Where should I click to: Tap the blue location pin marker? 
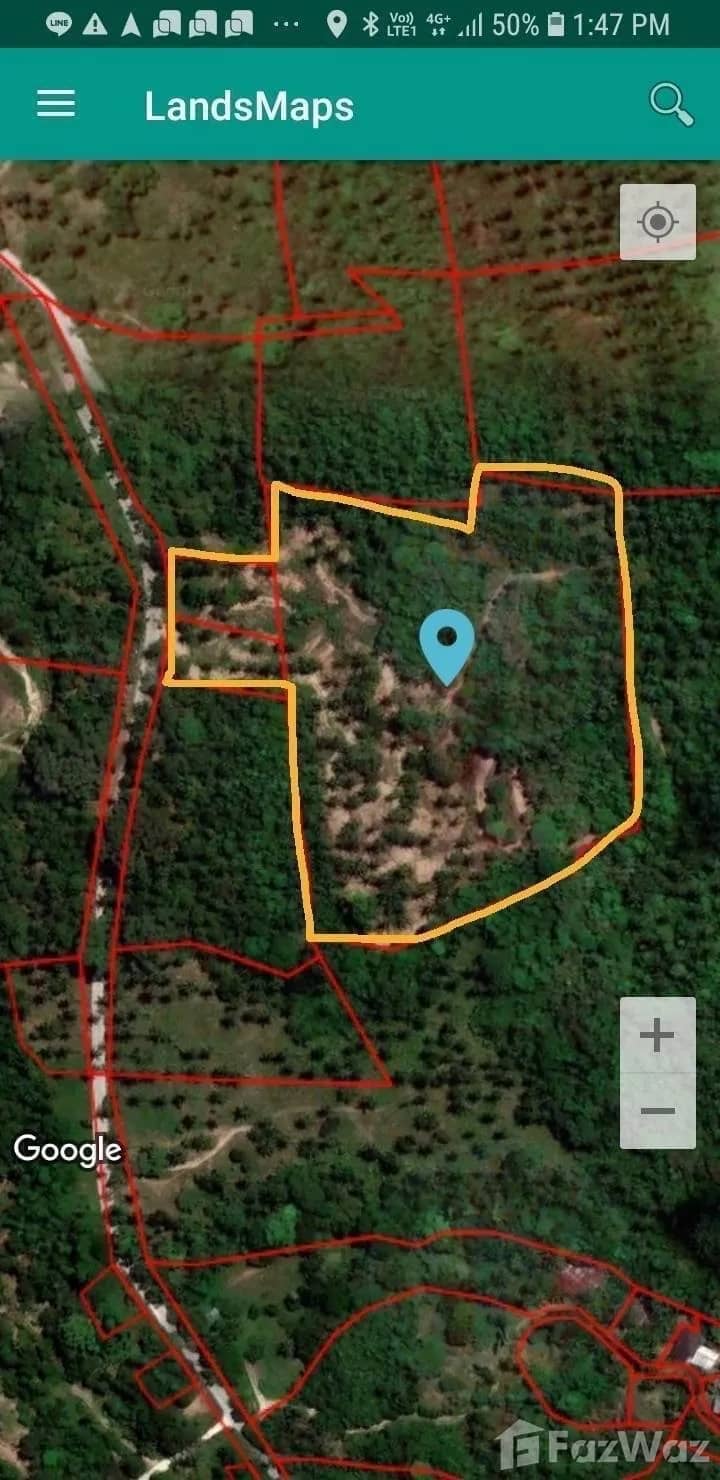[447, 642]
